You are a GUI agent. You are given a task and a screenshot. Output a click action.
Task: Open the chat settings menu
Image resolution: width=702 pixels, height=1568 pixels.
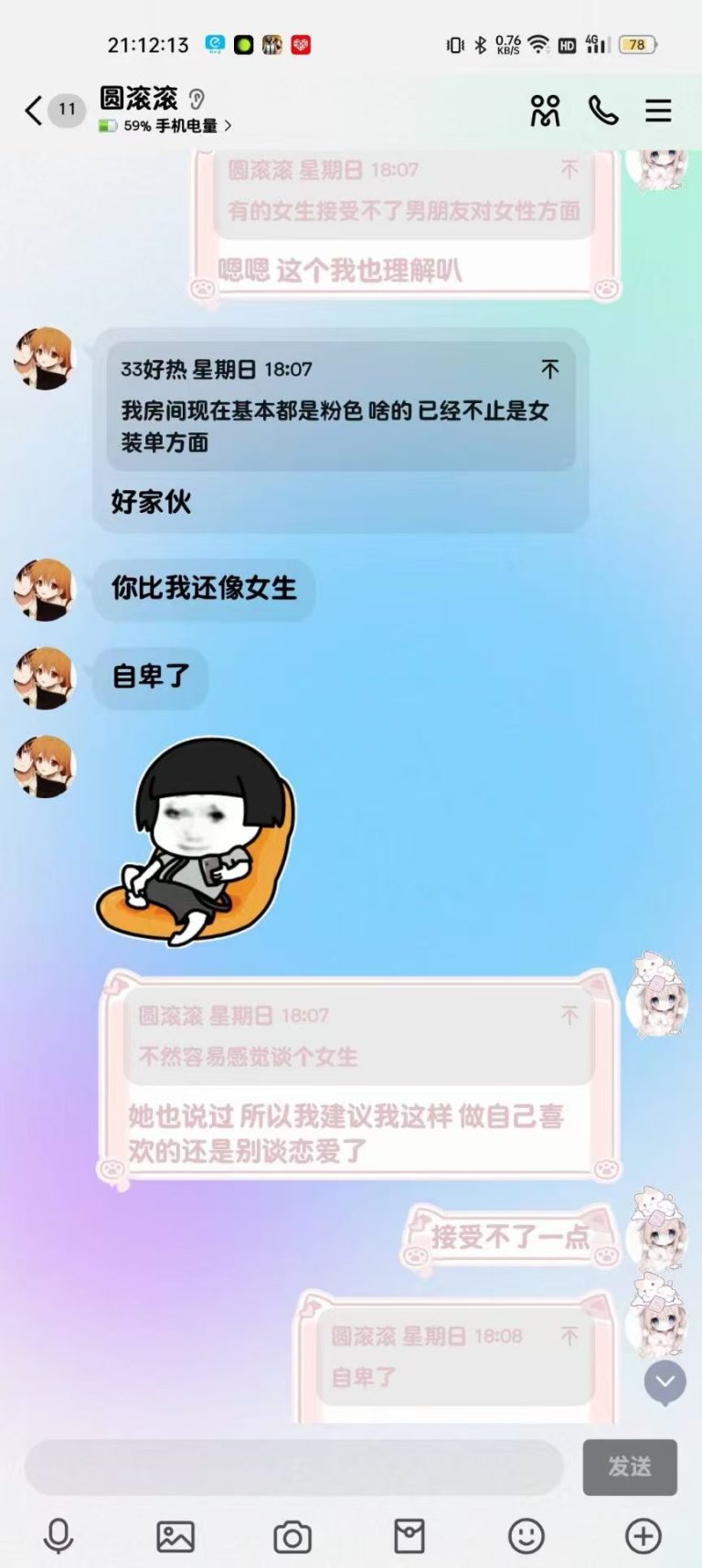click(x=658, y=111)
